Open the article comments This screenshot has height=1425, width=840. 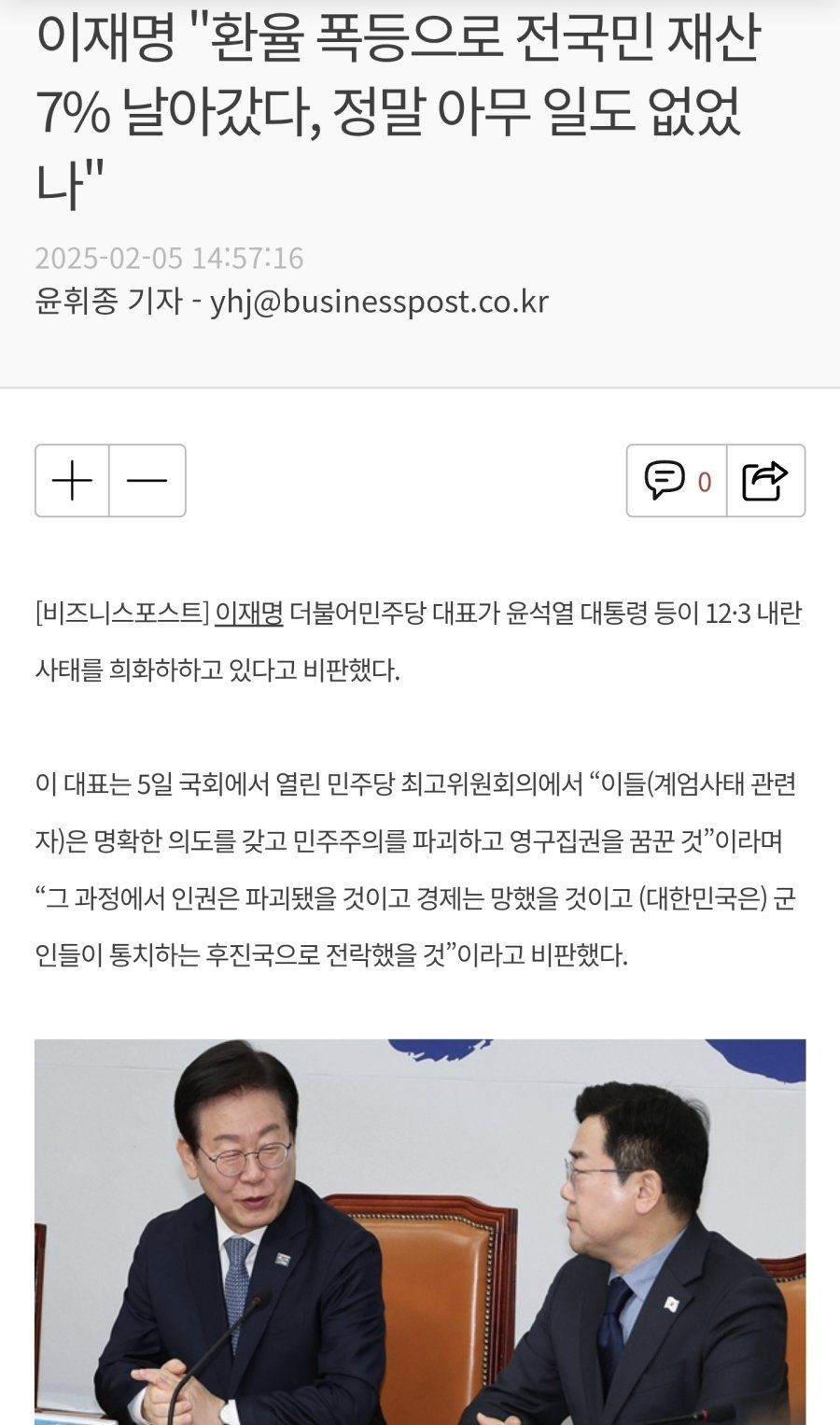tap(677, 481)
